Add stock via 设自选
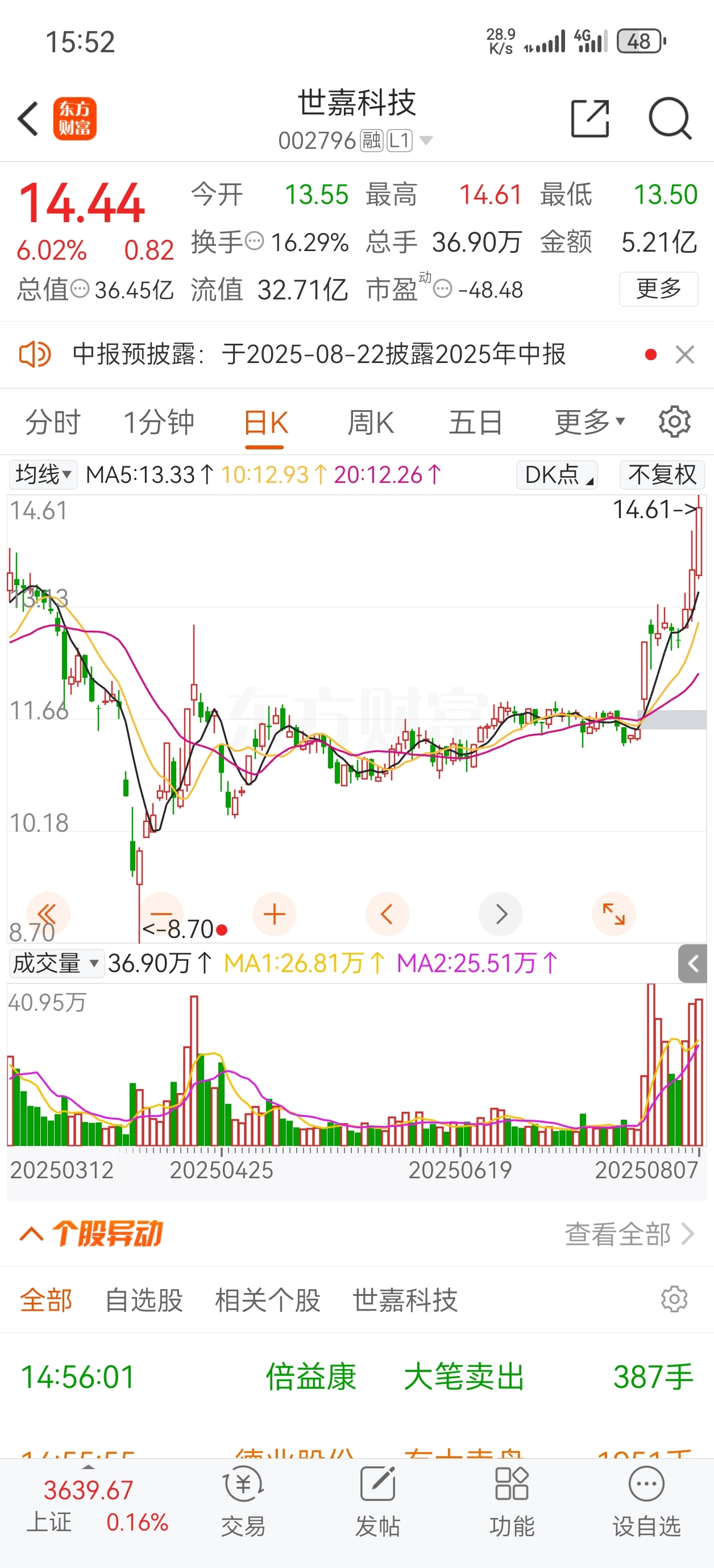This screenshot has width=714, height=1568. pyautogui.click(x=646, y=1501)
